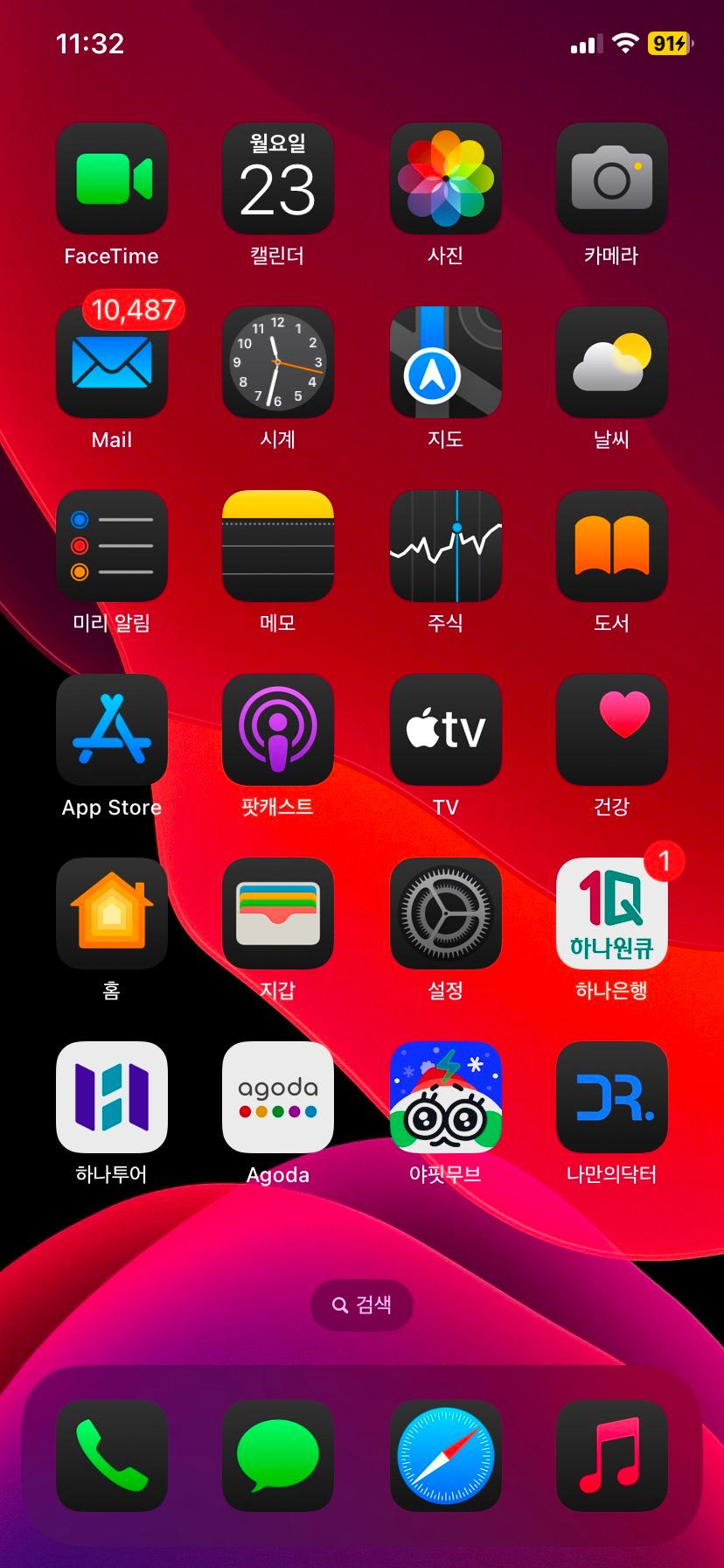Open the 메모 notes app
This screenshot has width=724, height=1568.
(278, 546)
